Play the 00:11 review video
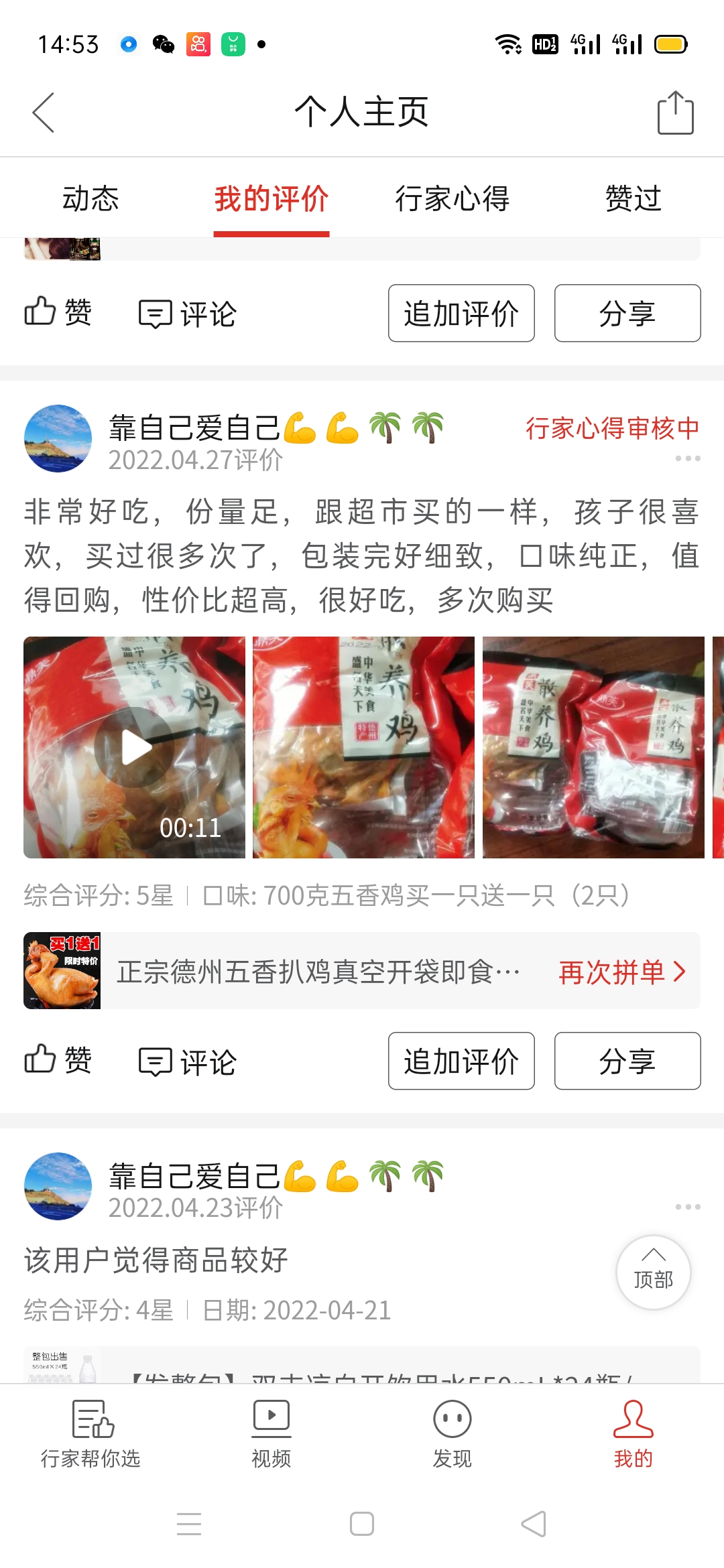This screenshot has height=1568, width=724. 134,747
